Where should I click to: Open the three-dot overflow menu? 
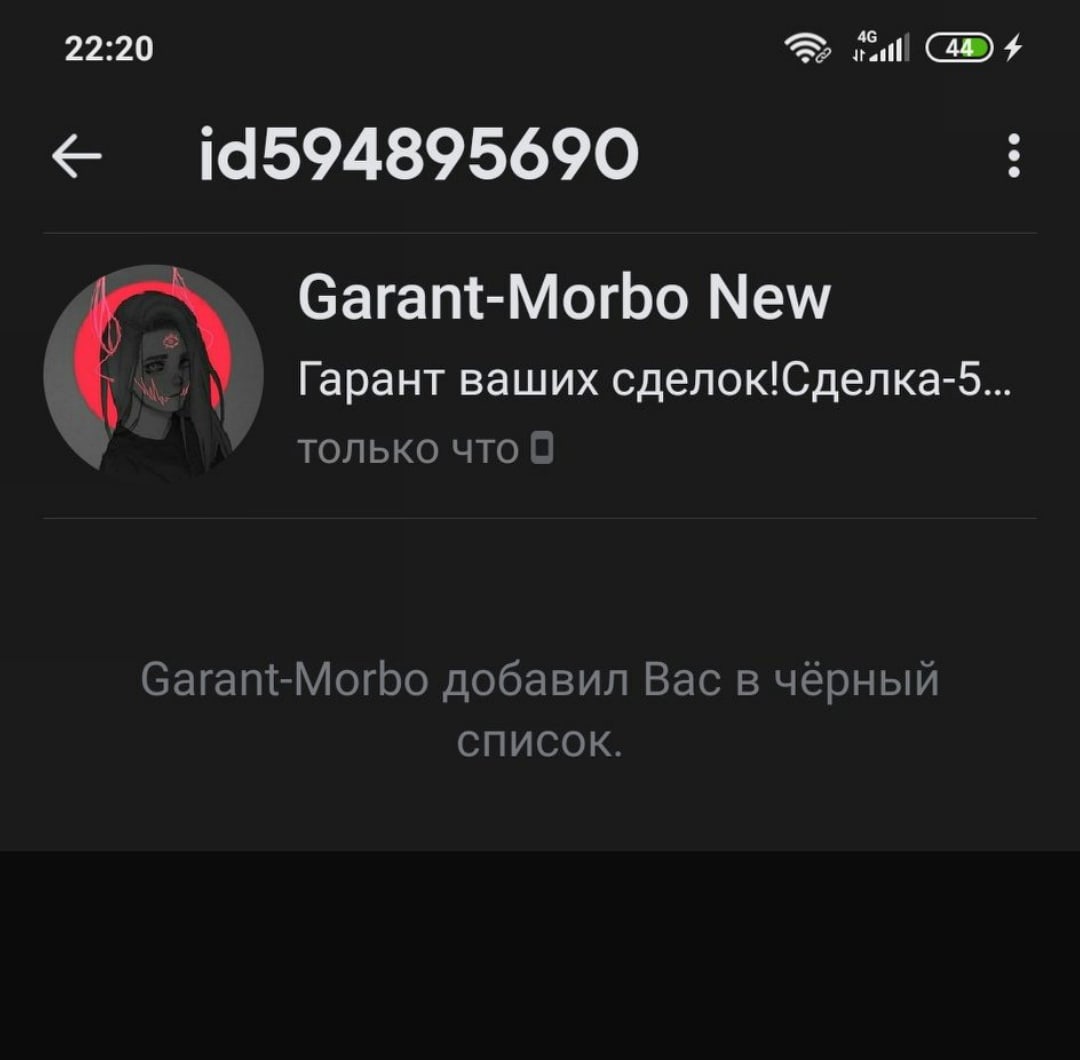pyautogui.click(x=1013, y=157)
